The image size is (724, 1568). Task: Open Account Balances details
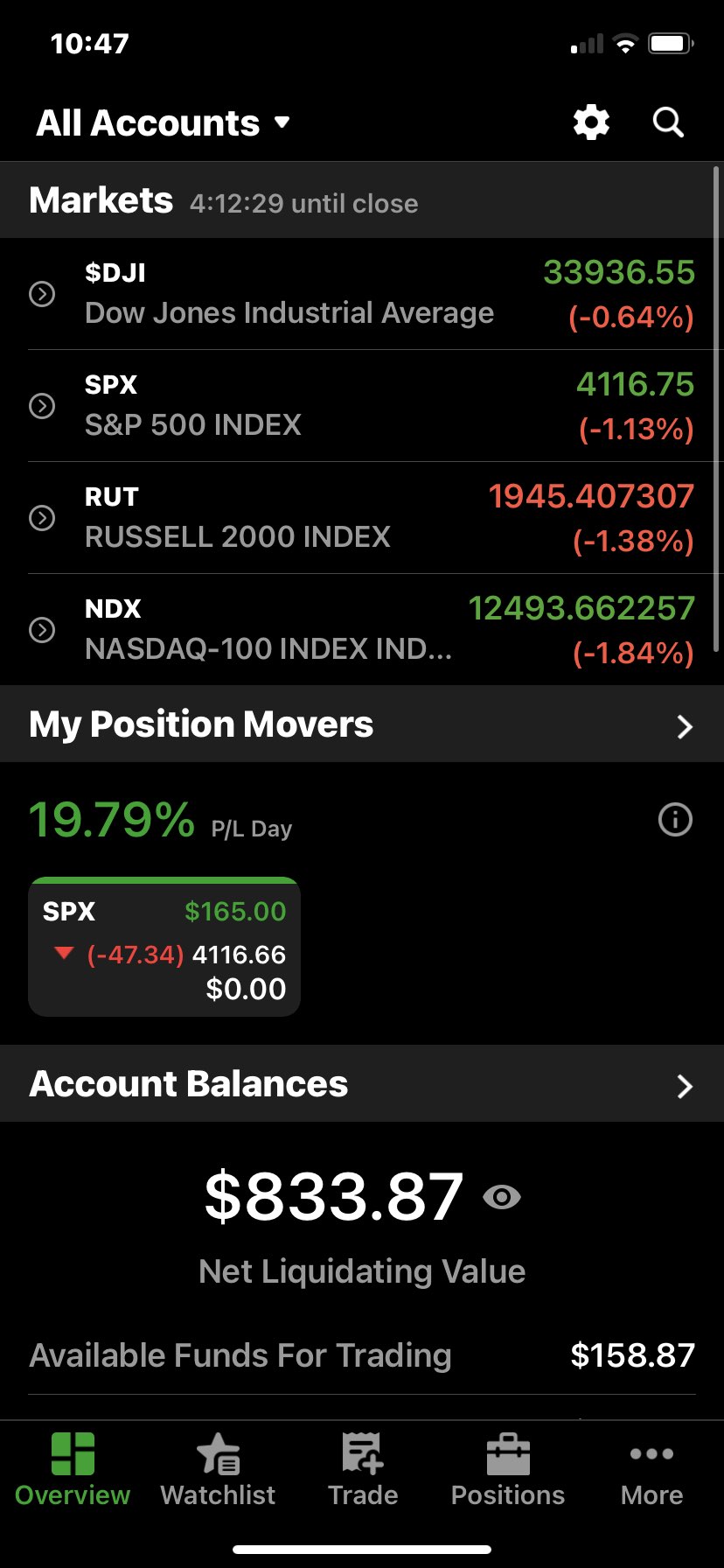coord(362,1084)
